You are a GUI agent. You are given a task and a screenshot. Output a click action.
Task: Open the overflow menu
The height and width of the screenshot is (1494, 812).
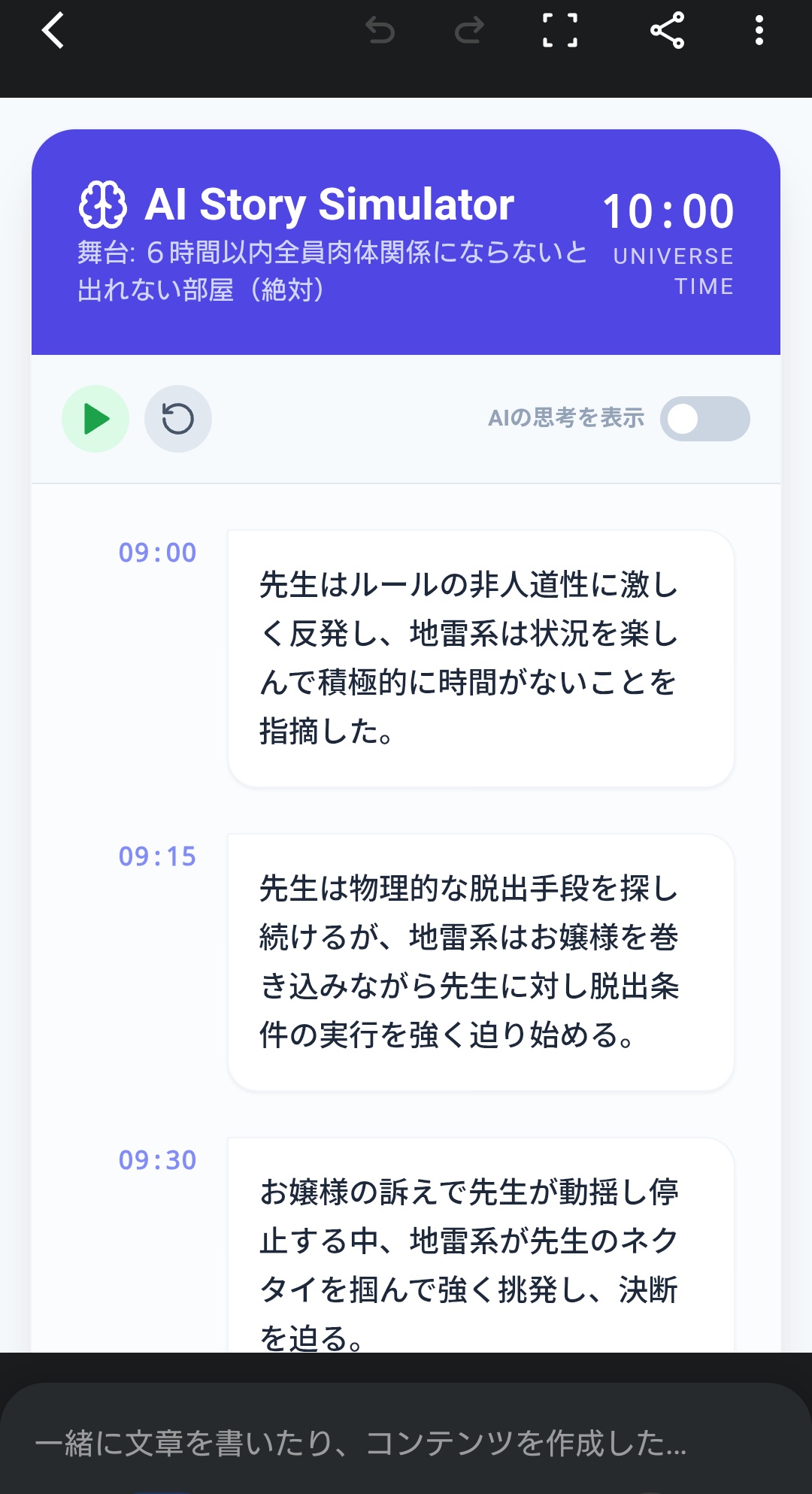[x=759, y=31]
